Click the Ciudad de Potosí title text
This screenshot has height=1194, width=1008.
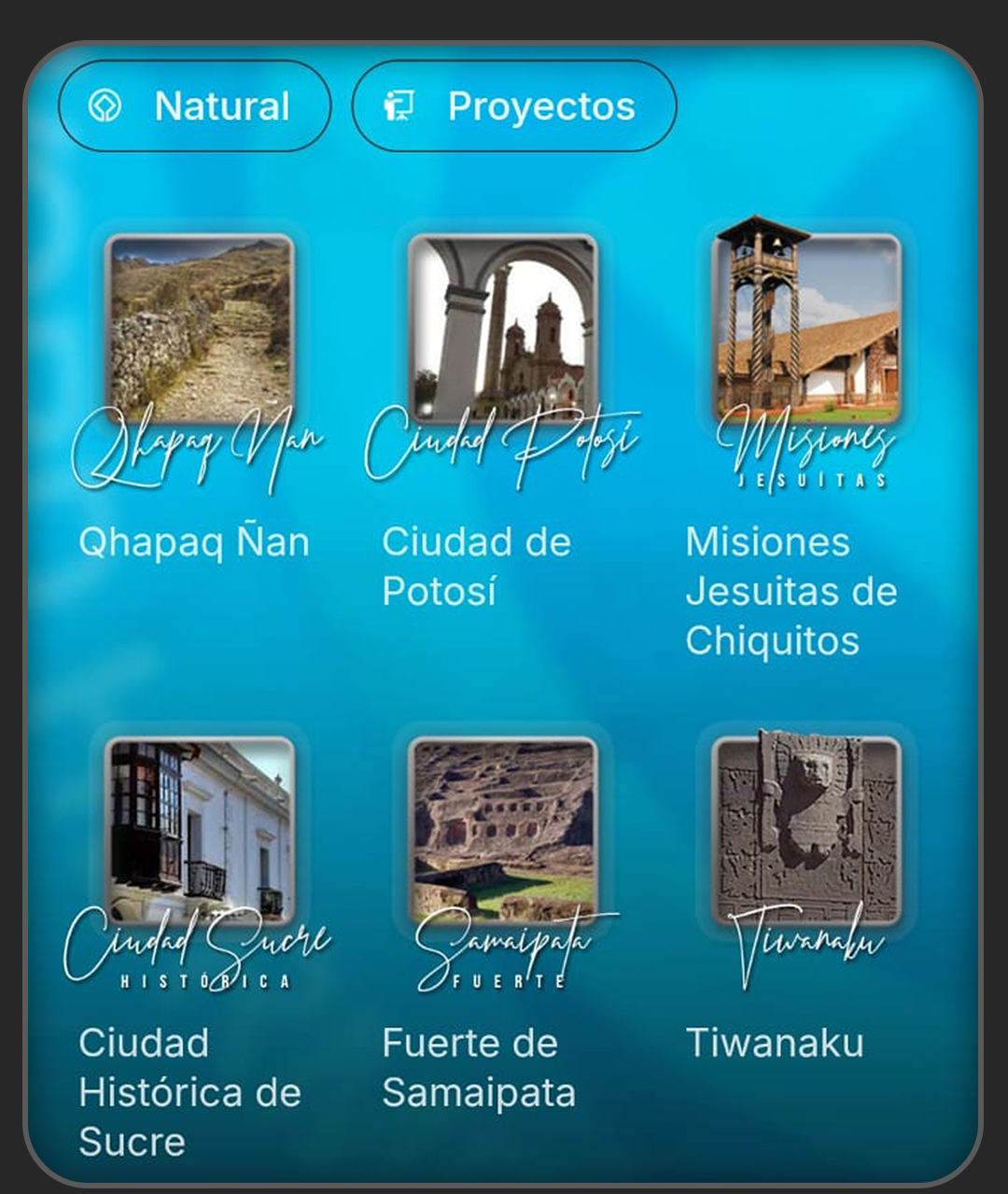tap(478, 565)
